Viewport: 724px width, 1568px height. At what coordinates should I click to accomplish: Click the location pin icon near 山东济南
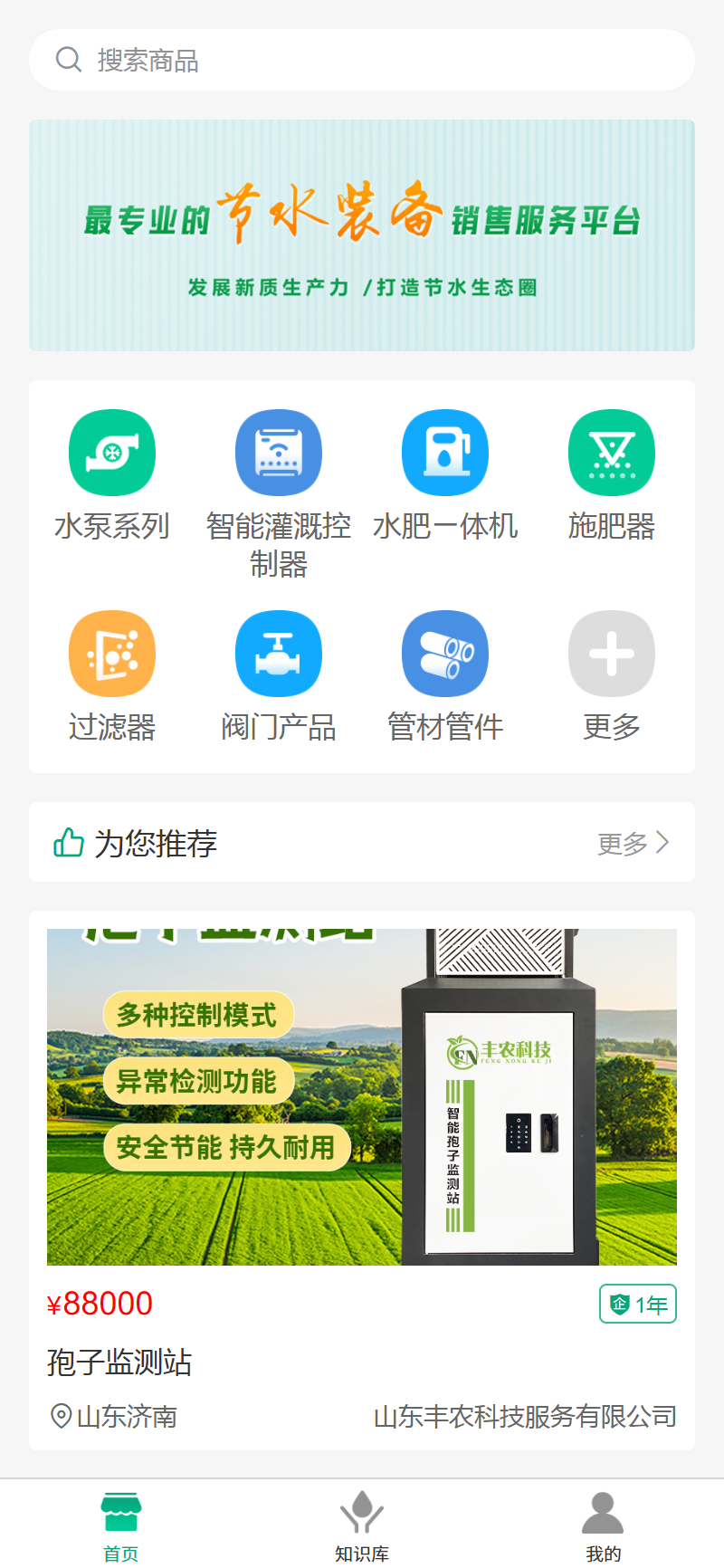[60, 1416]
